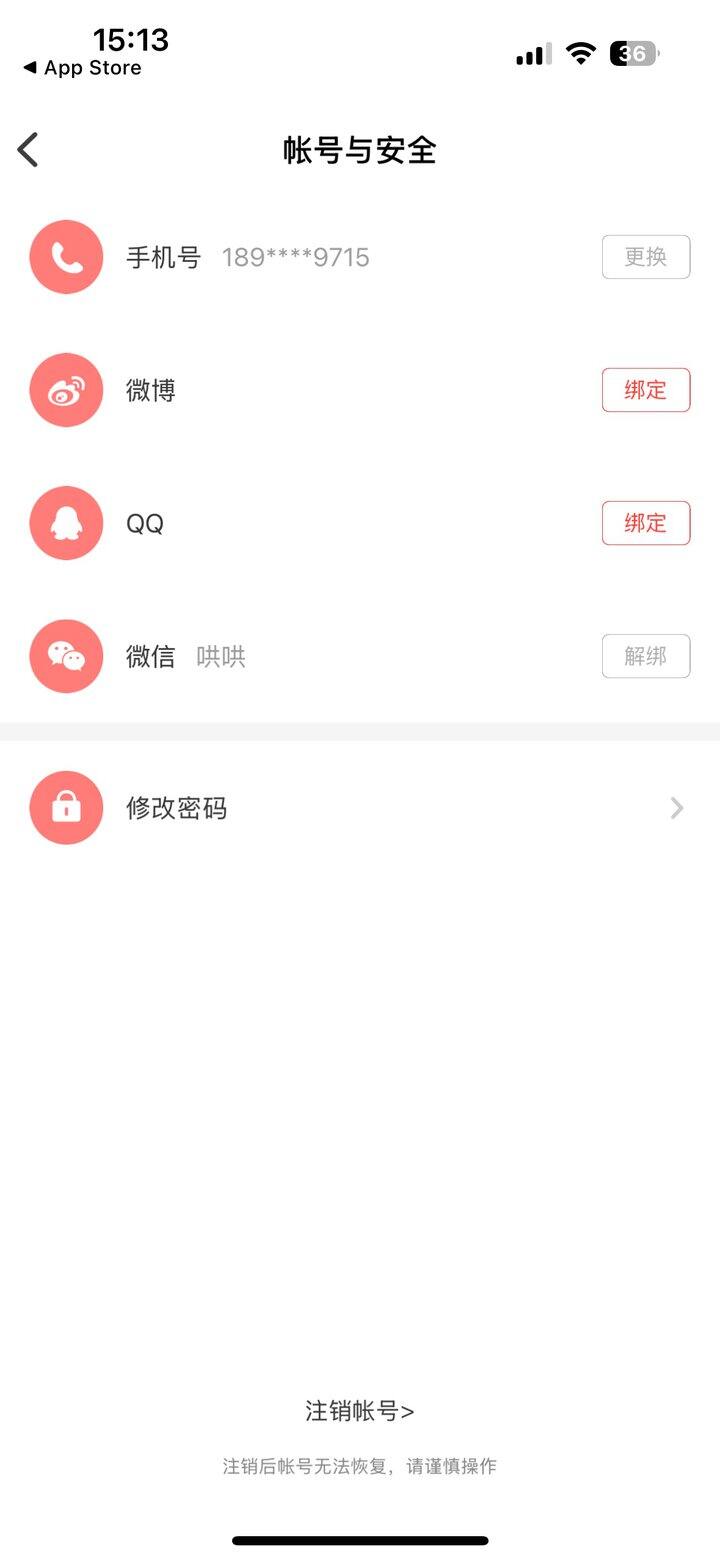
Task: Click the phone handset icon beside 手机号
Action: (66, 257)
